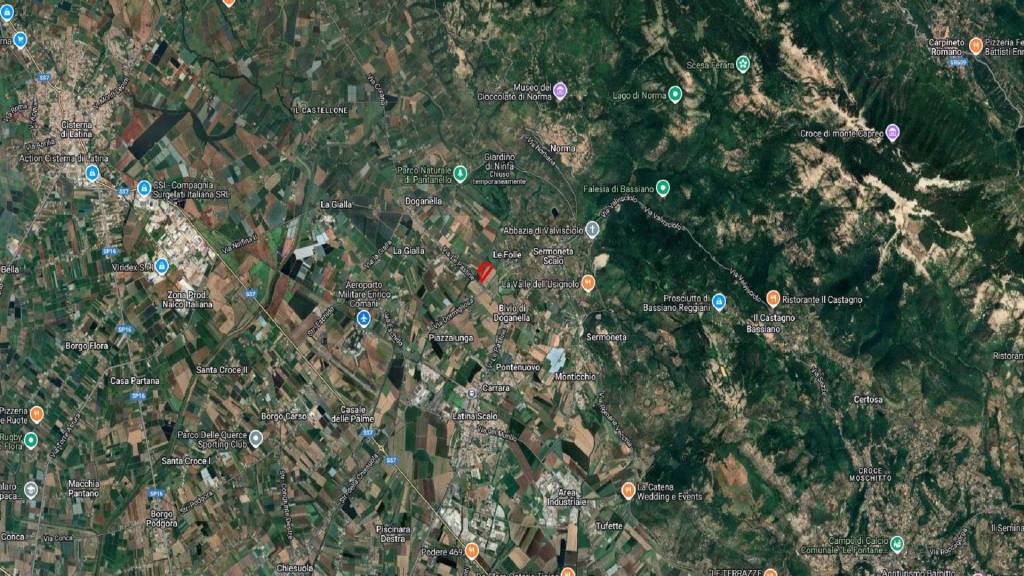This screenshot has height=576, width=1024.
Task: Open the CSI Compagnia Surgelati Italiana marker
Action: click(x=145, y=188)
